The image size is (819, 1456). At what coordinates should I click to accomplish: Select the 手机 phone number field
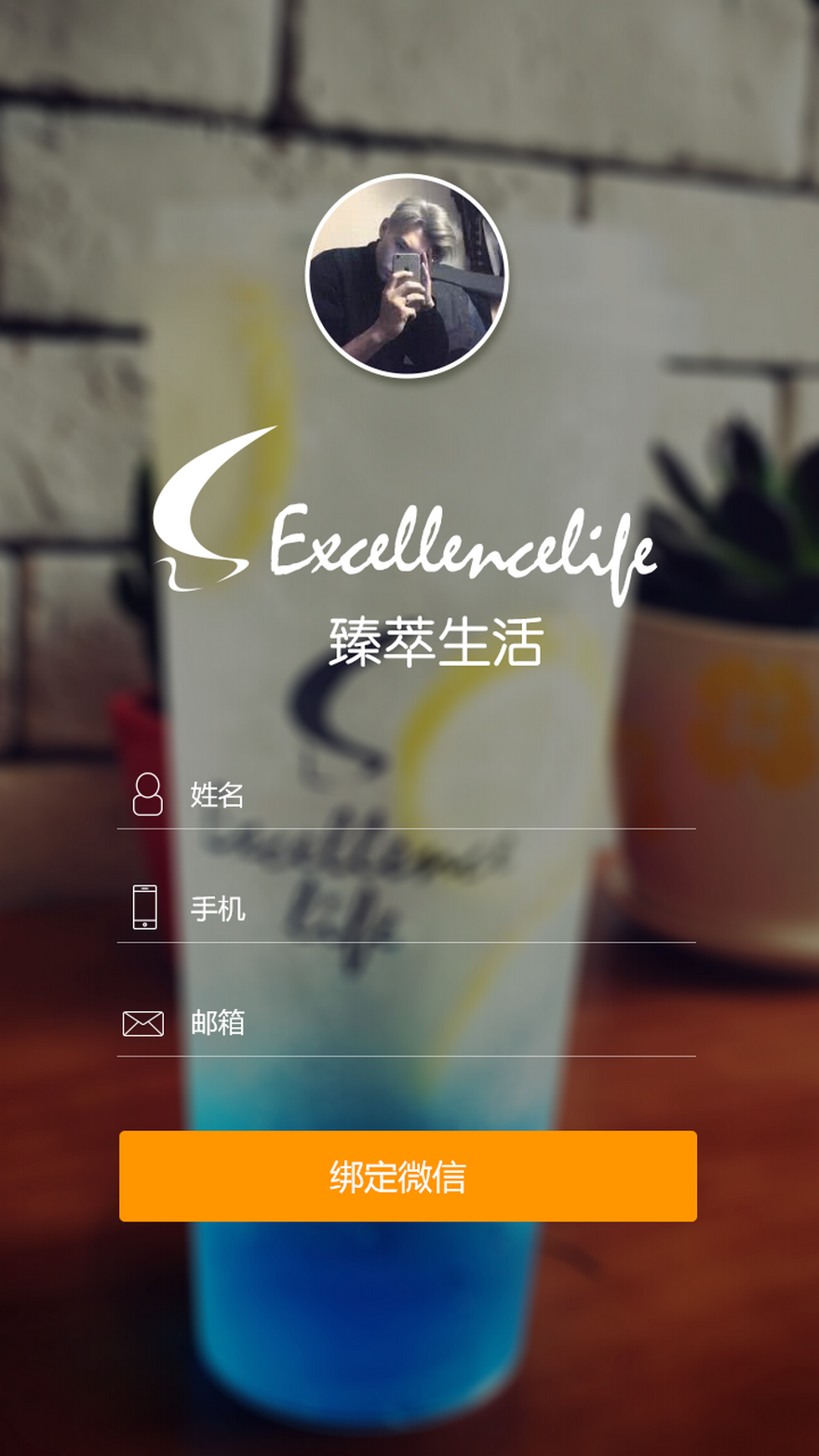(x=437, y=909)
